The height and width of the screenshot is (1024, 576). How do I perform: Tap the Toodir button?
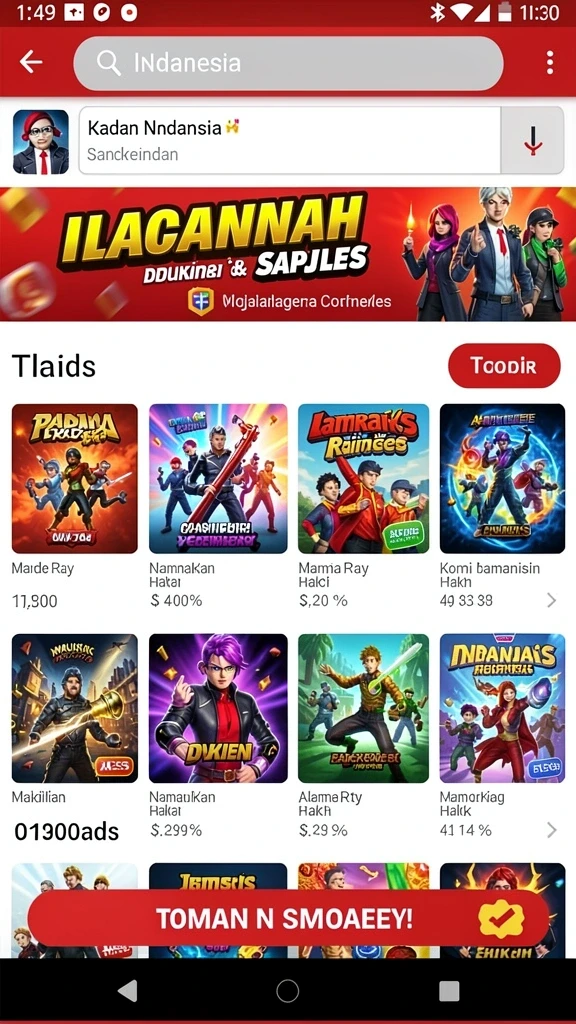pyautogui.click(x=504, y=366)
